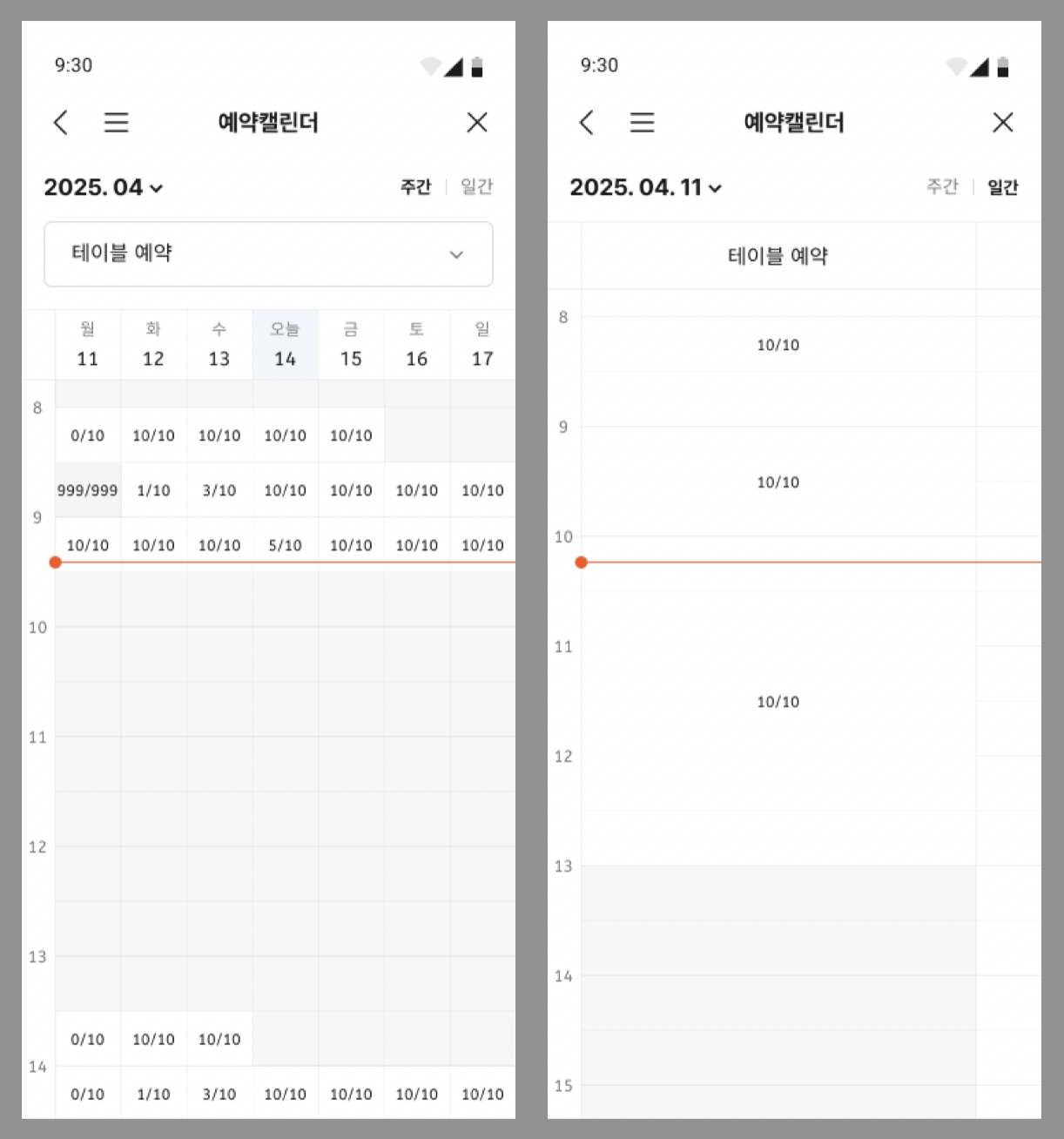Close the weekly 예약캘린더 screen

coord(477,122)
